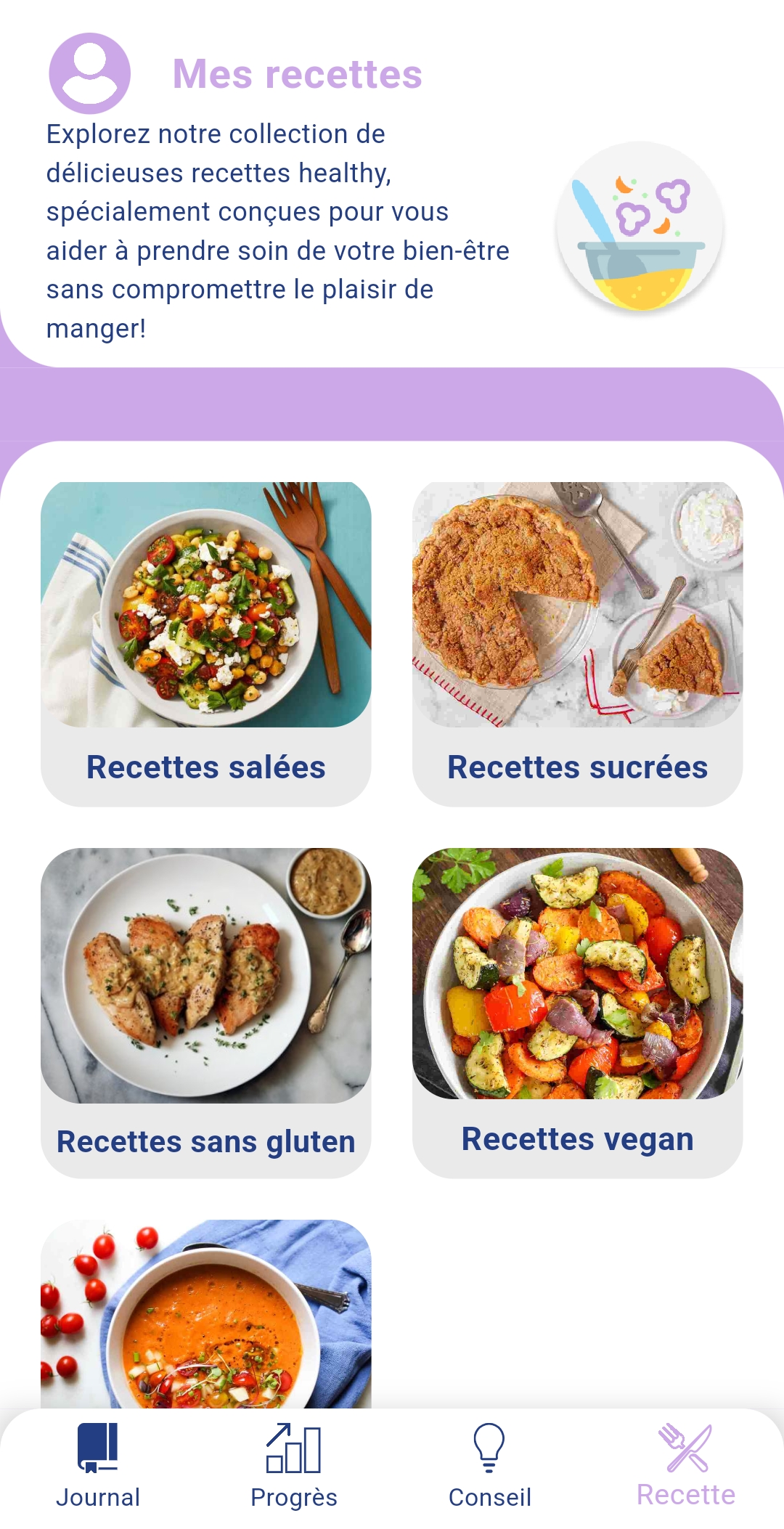Select the Recette tab
784x1529 pixels.
(685, 1467)
